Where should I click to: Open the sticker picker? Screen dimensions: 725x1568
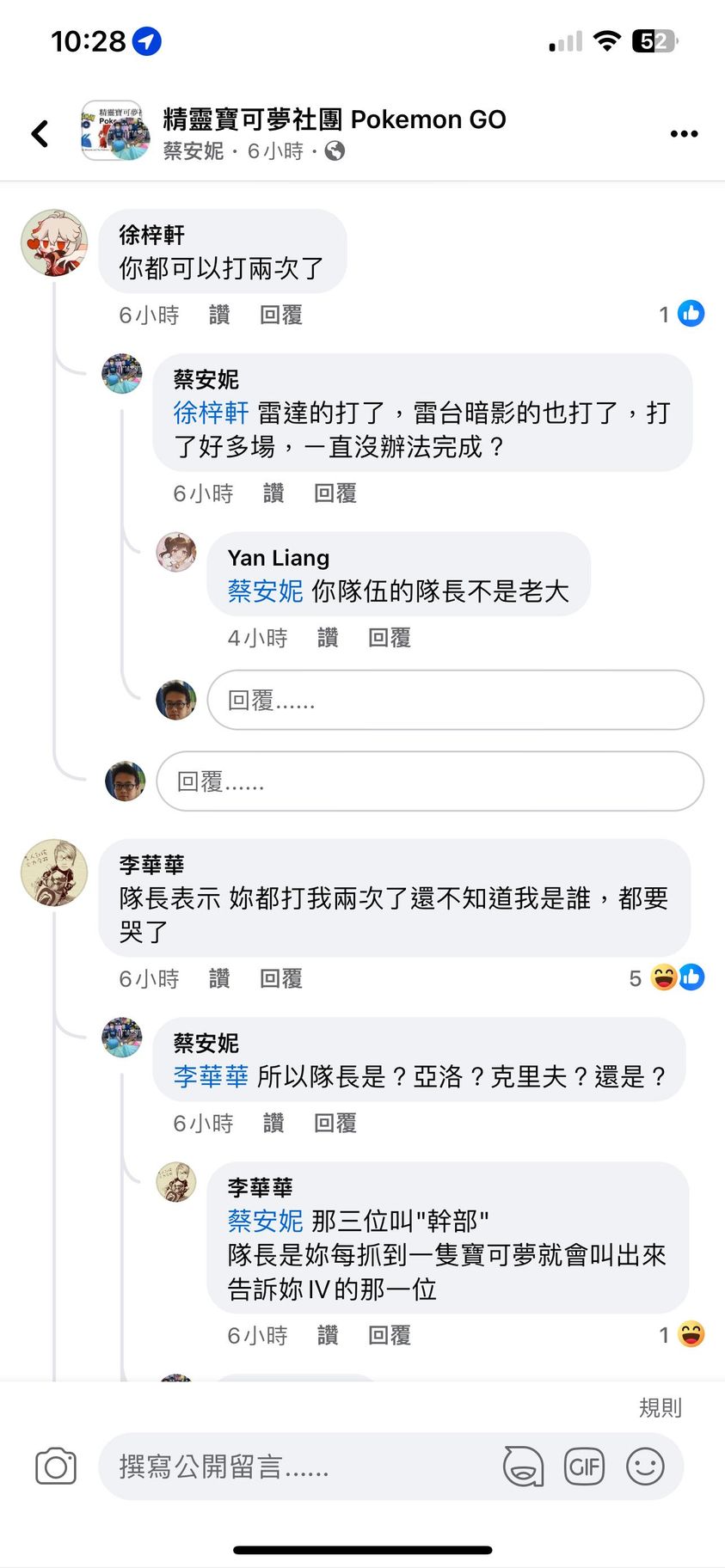[x=523, y=1467]
